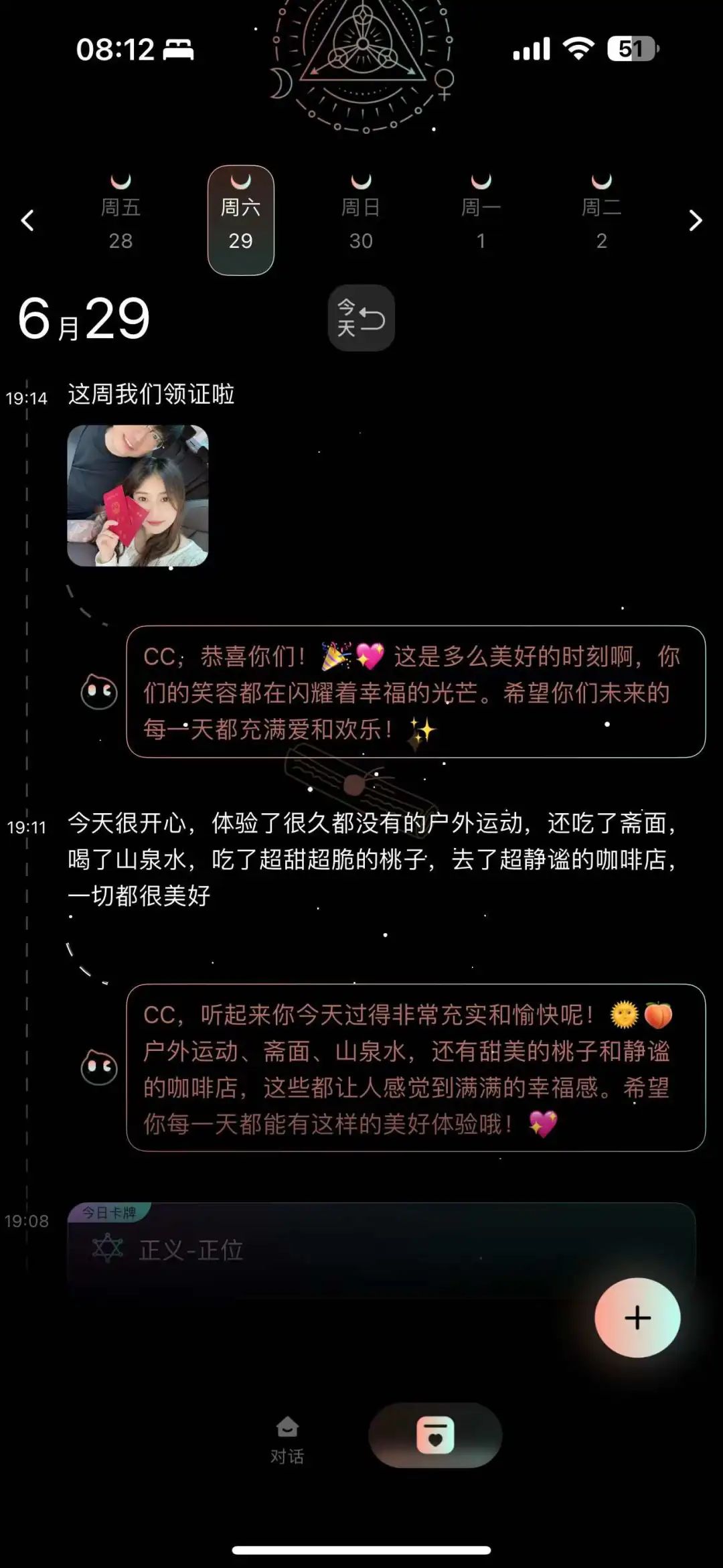The height and width of the screenshot is (1568, 723).
Task: Add a new diary entry with plus button
Action: click(637, 1317)
